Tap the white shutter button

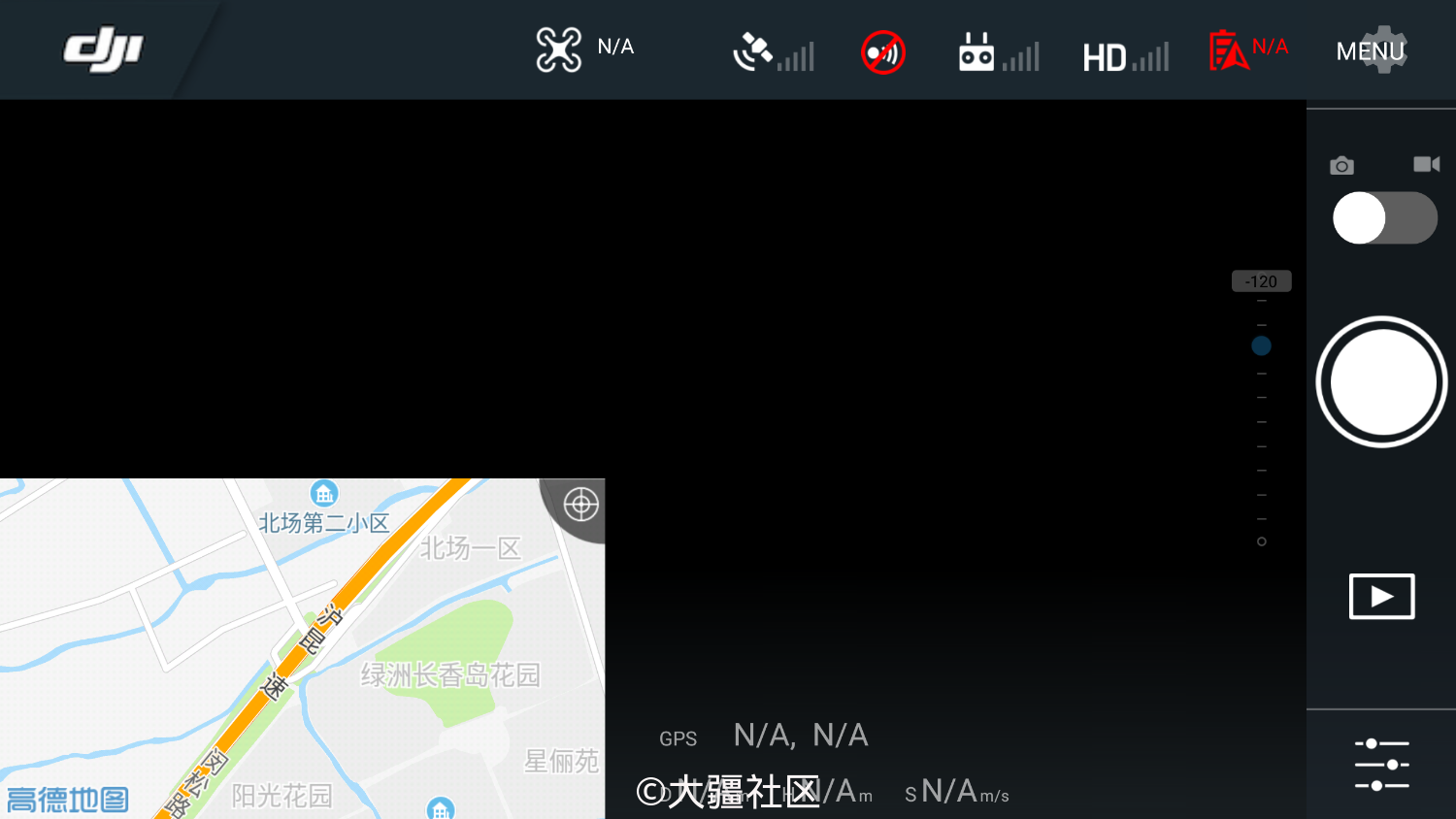tap(1381, 382)
